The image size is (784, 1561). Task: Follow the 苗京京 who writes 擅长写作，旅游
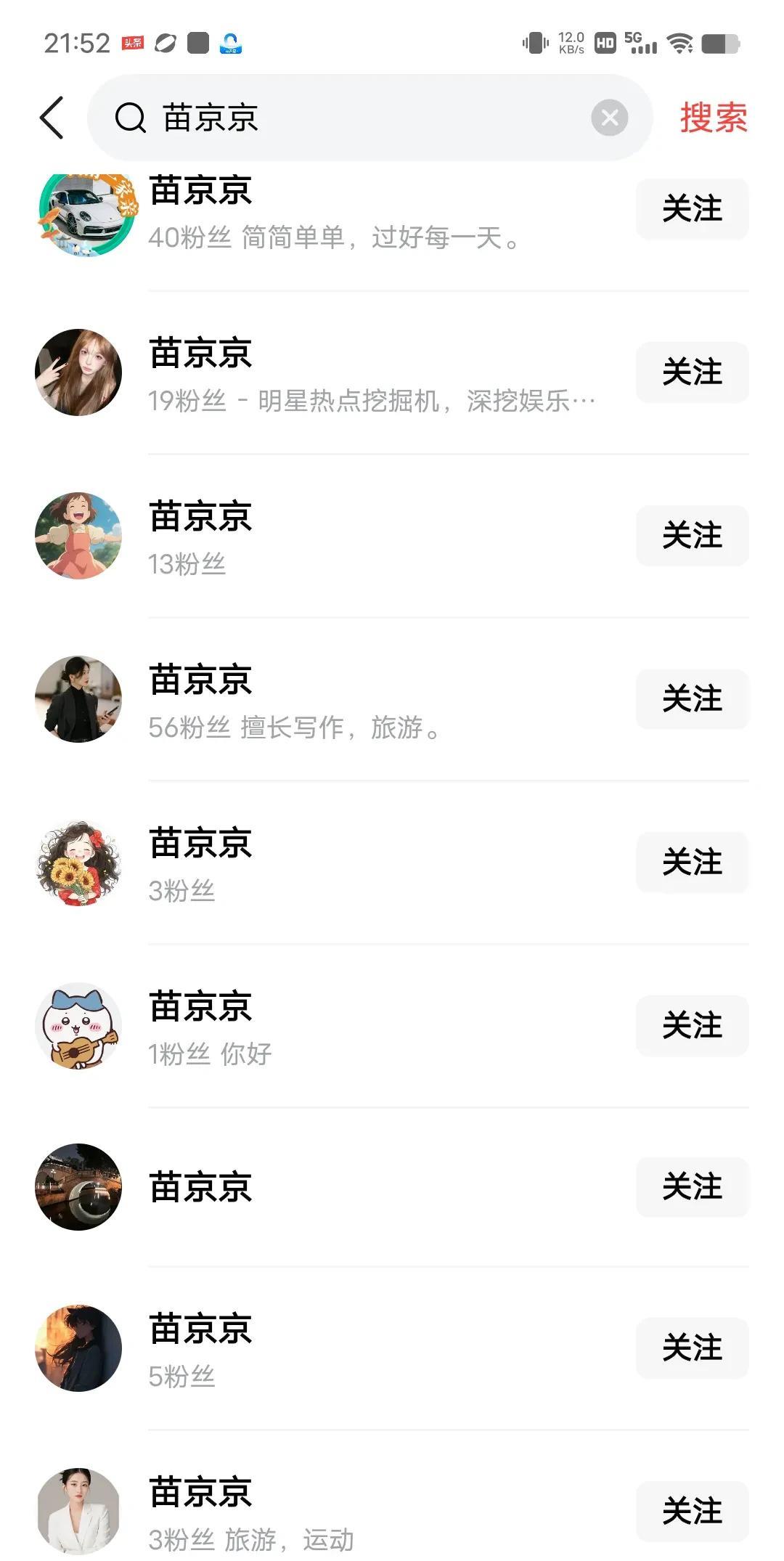point(692,699)
